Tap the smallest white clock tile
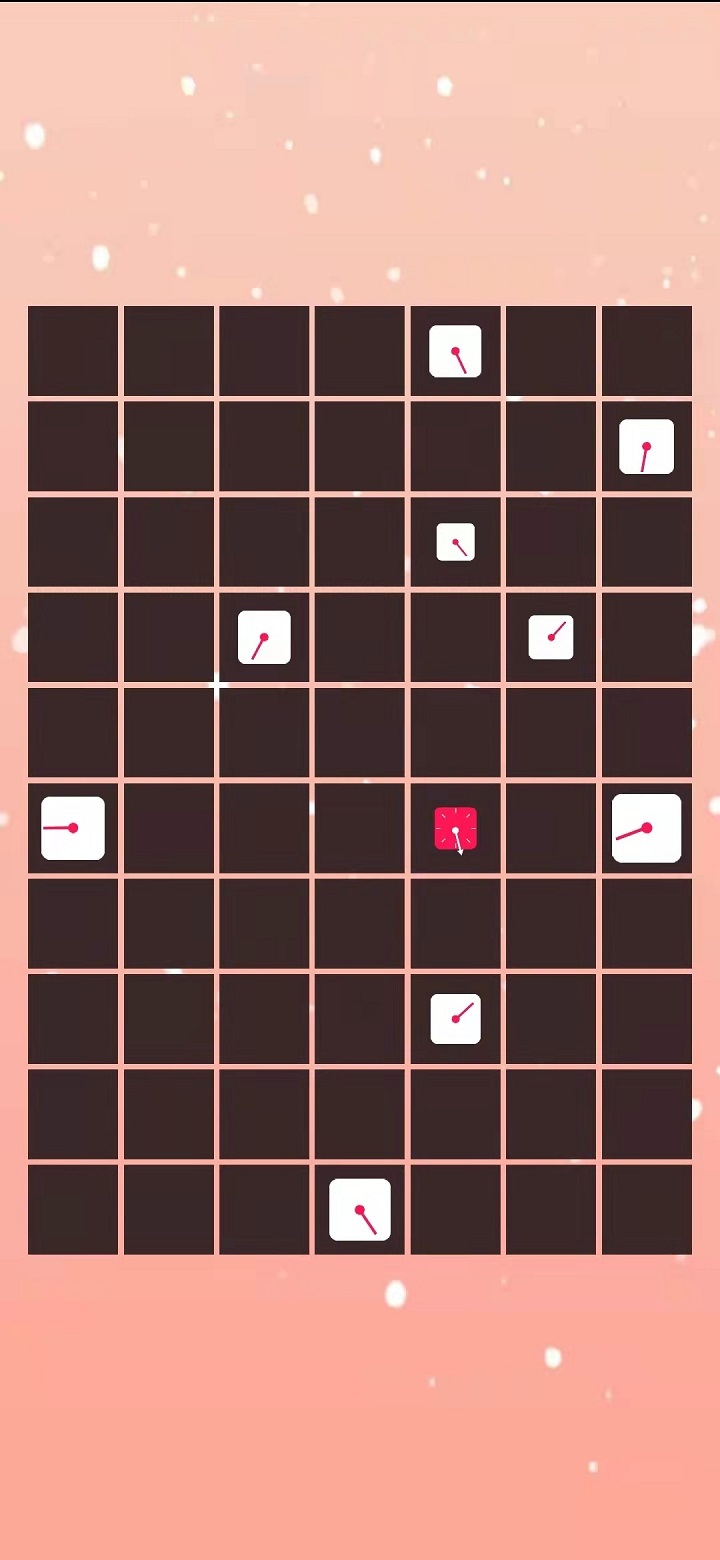Image resolution: width=720 pixels, height=1560 pixels. (x=455, y=542)
